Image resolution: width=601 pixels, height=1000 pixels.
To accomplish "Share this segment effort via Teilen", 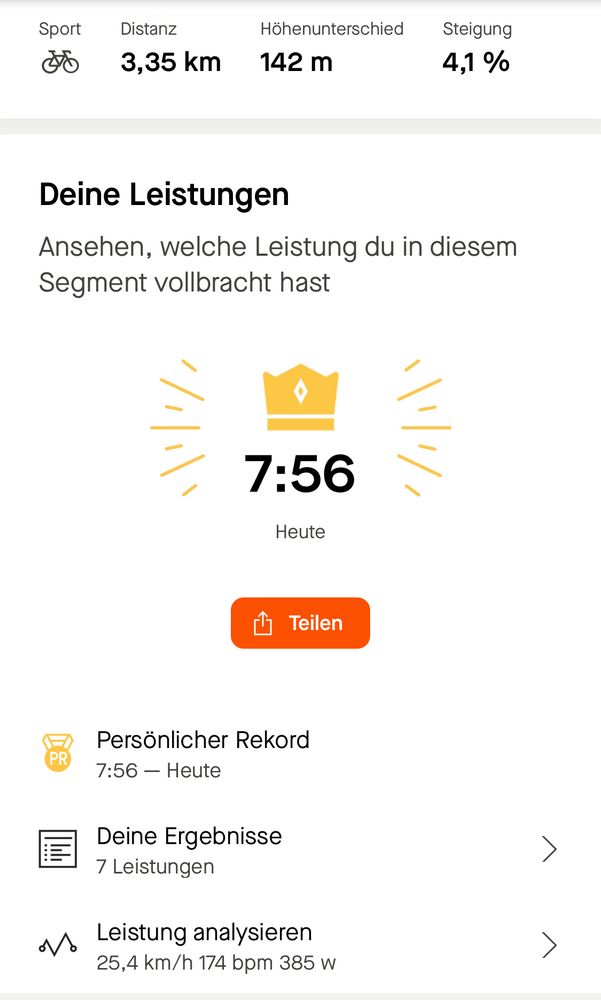I will [x=300, y=623].
